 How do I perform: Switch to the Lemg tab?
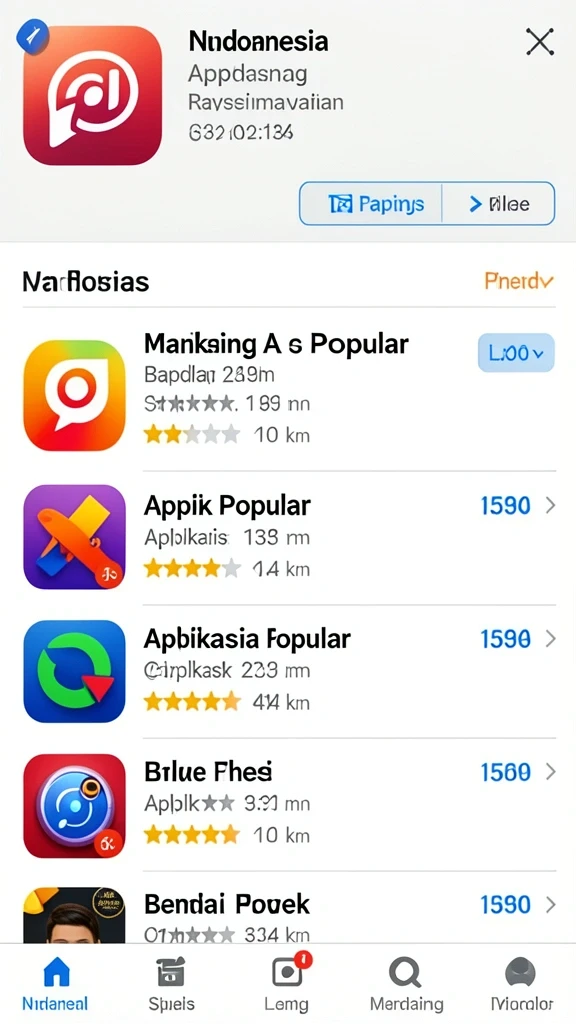287,984
